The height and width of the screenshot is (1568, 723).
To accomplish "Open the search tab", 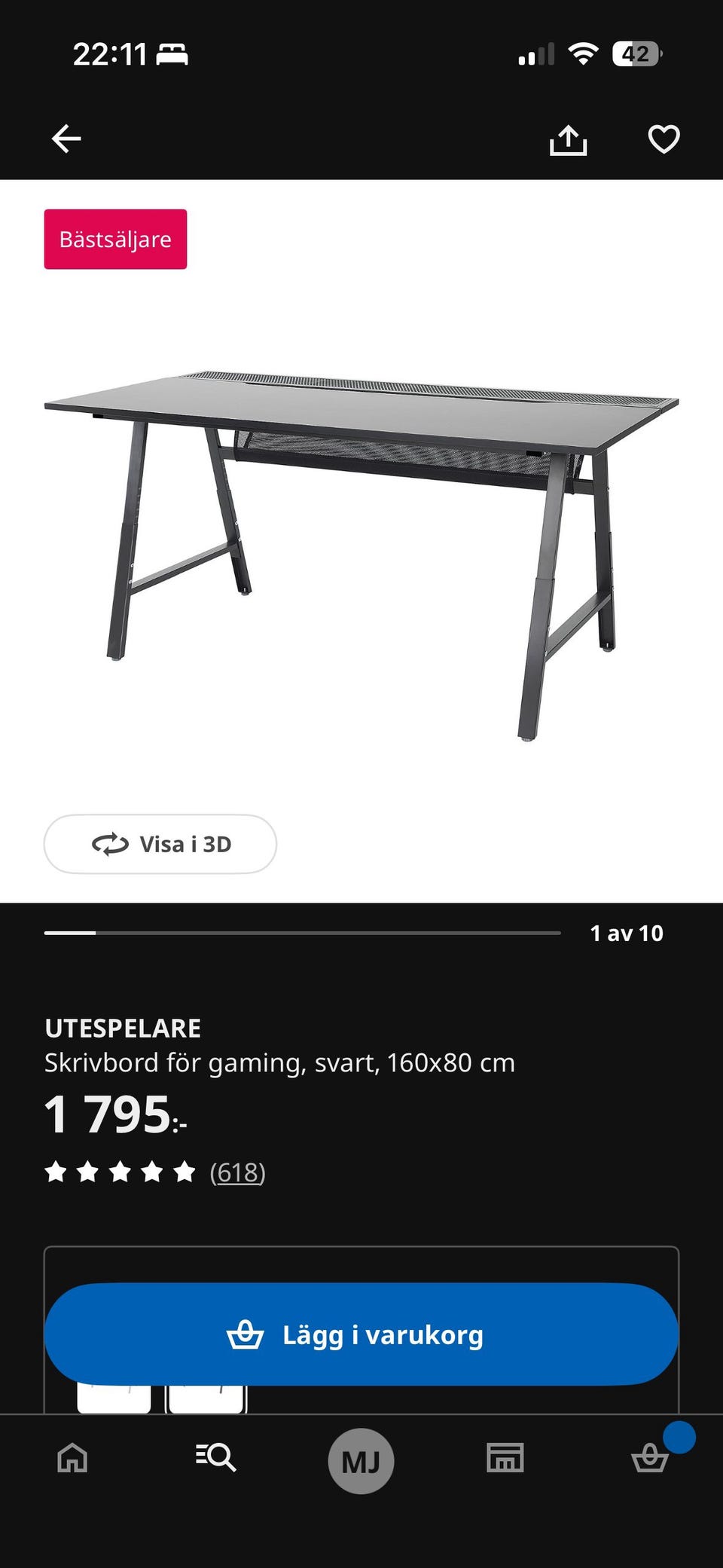I will click(216, 1458).
